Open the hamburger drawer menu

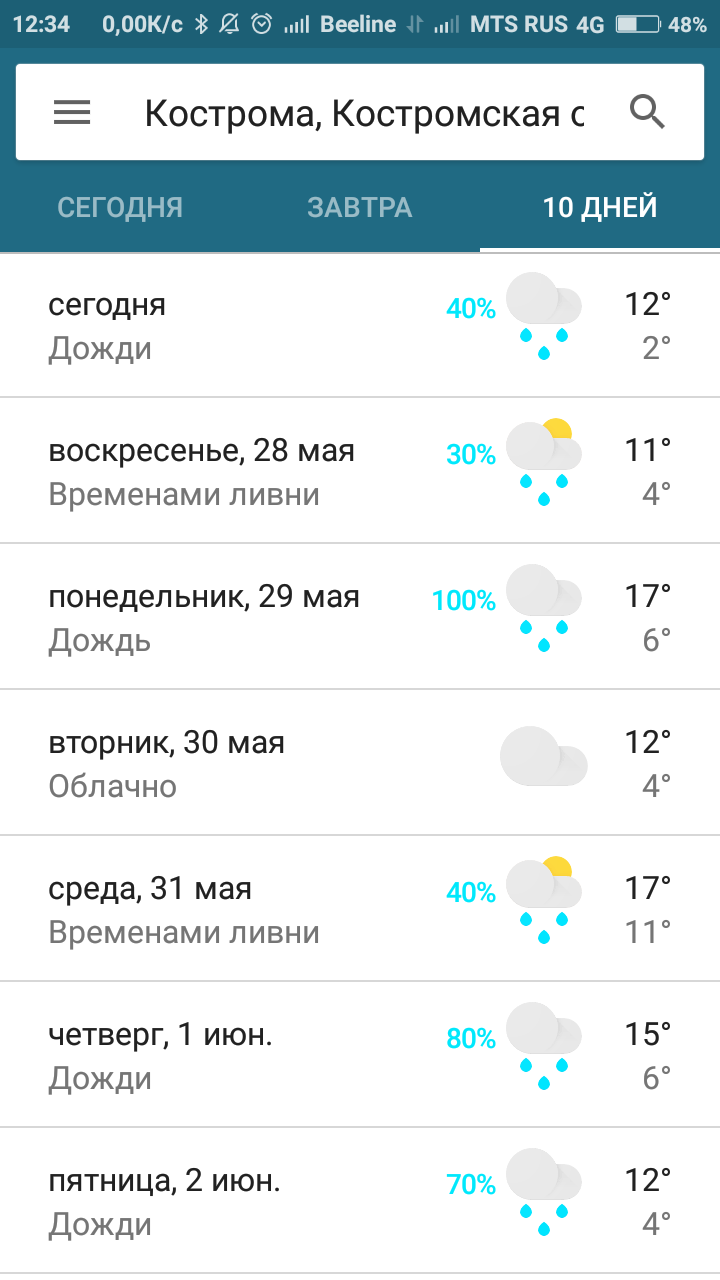[x=72, y=113]
